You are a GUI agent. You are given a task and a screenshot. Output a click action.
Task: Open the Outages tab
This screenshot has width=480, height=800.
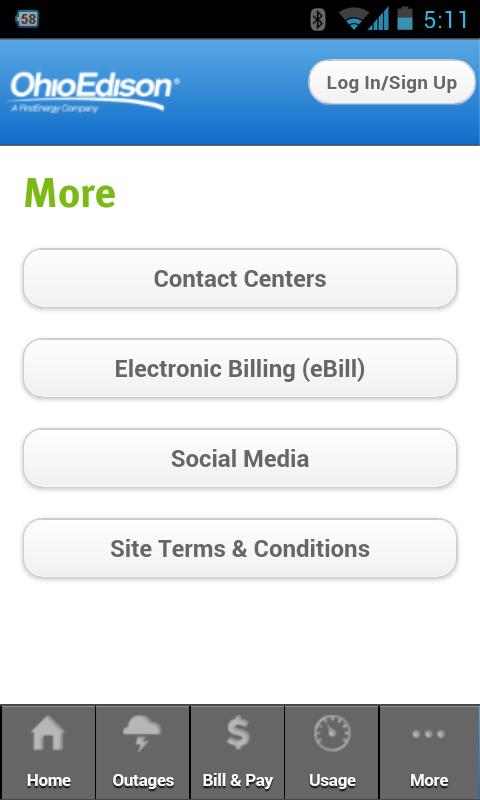pyautogui.click(x=143, y=752)
